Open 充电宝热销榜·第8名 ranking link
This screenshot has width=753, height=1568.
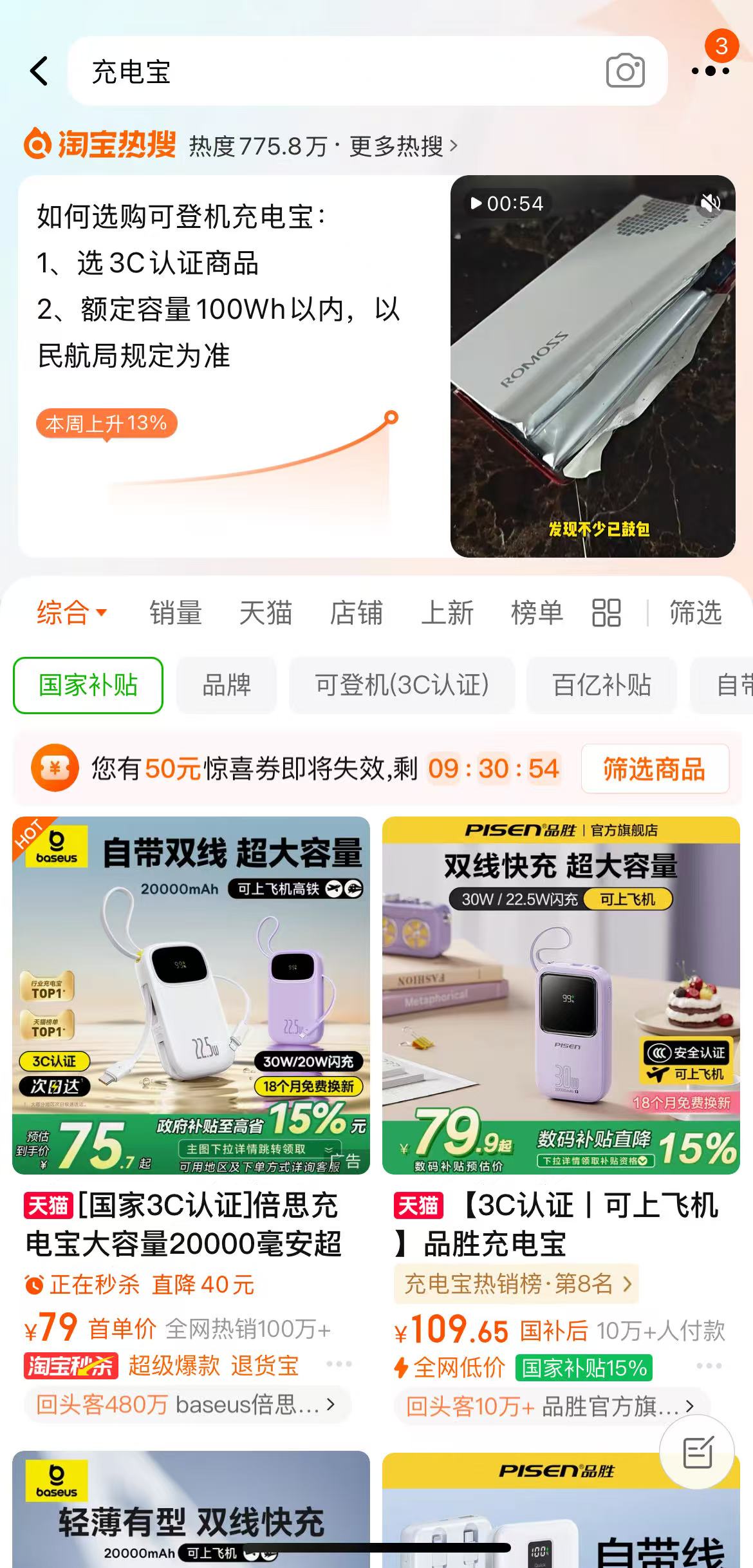point(516,1284)
